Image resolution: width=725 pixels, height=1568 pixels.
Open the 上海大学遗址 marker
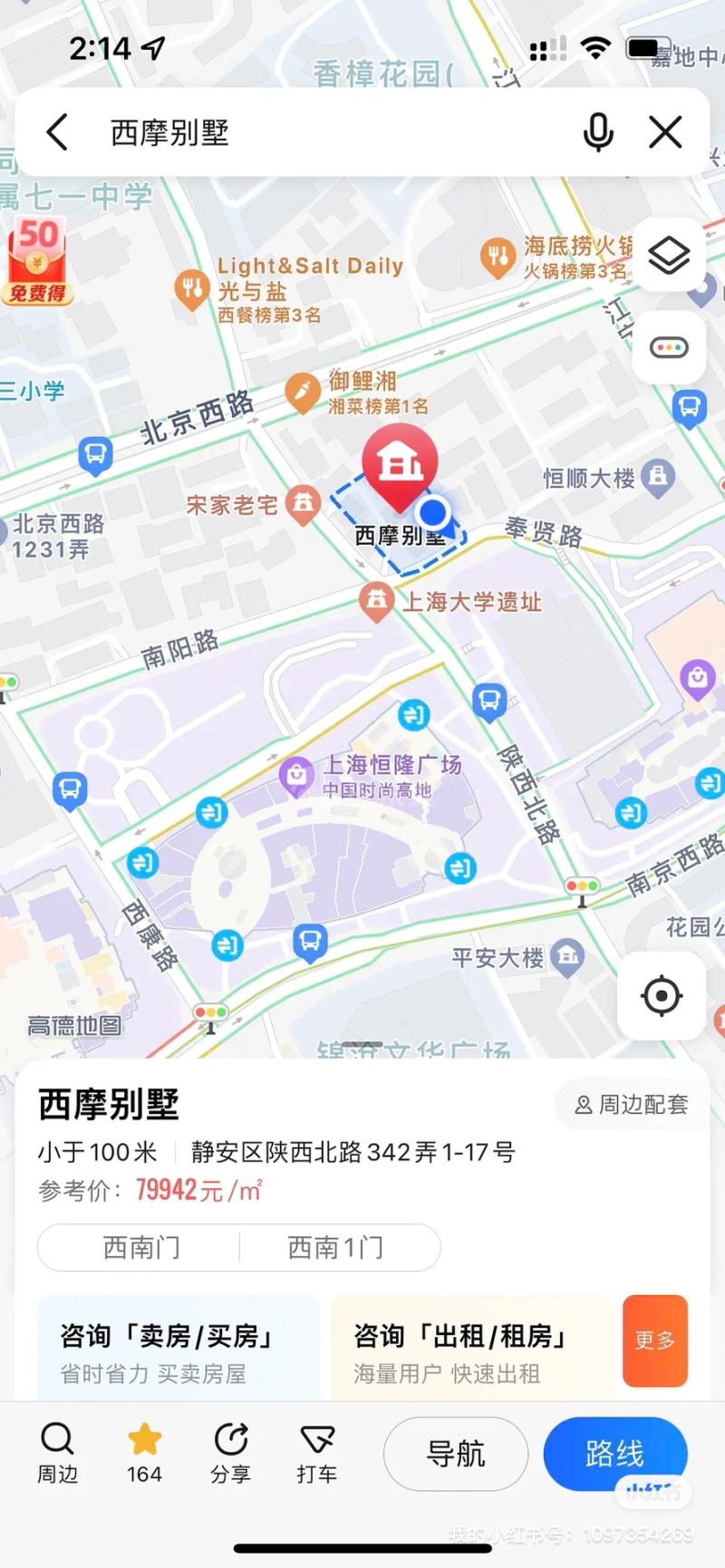[376, 601]
